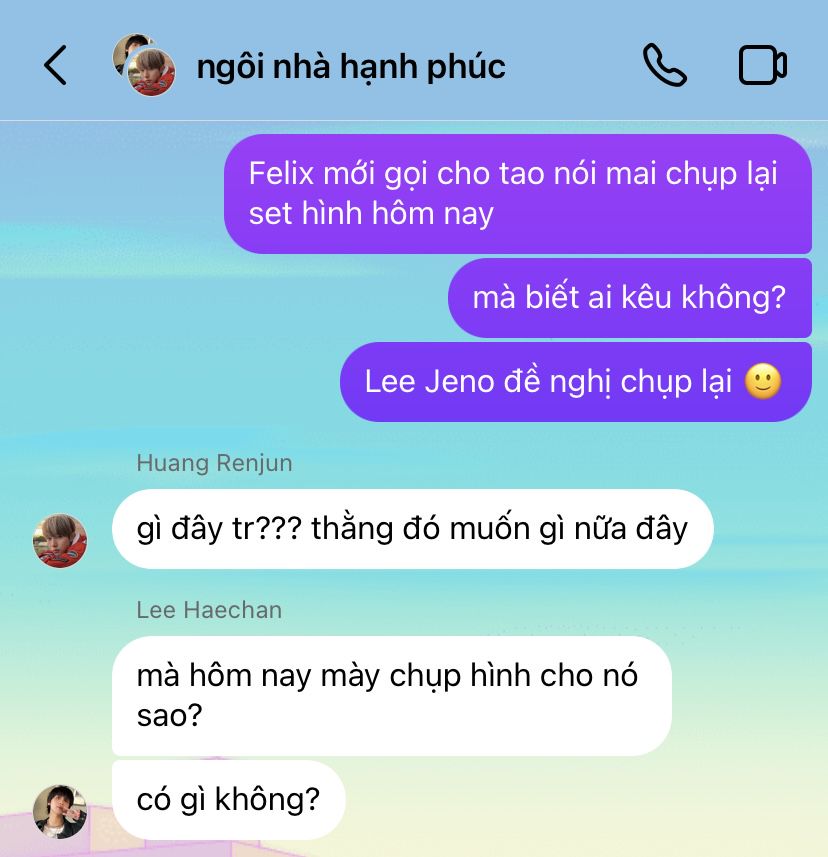The height and width of the screenshot is (857, 828).
Task: Open Huang Renjun's profile picture
Action: click(x=60, y=541)
